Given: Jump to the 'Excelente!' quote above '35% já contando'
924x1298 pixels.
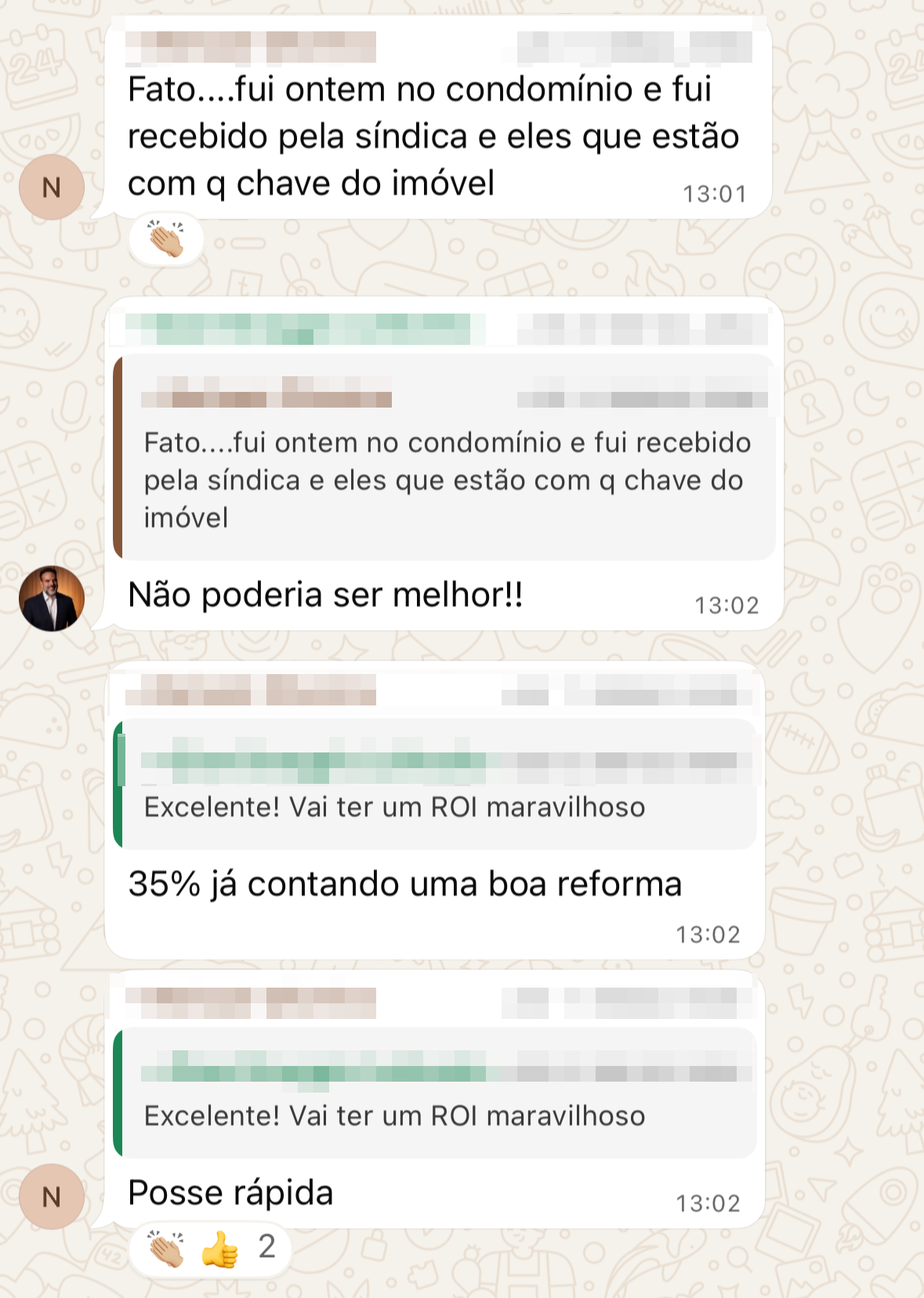Looking at the screenshot, I should pyautogui.click(x=435, y=785).
